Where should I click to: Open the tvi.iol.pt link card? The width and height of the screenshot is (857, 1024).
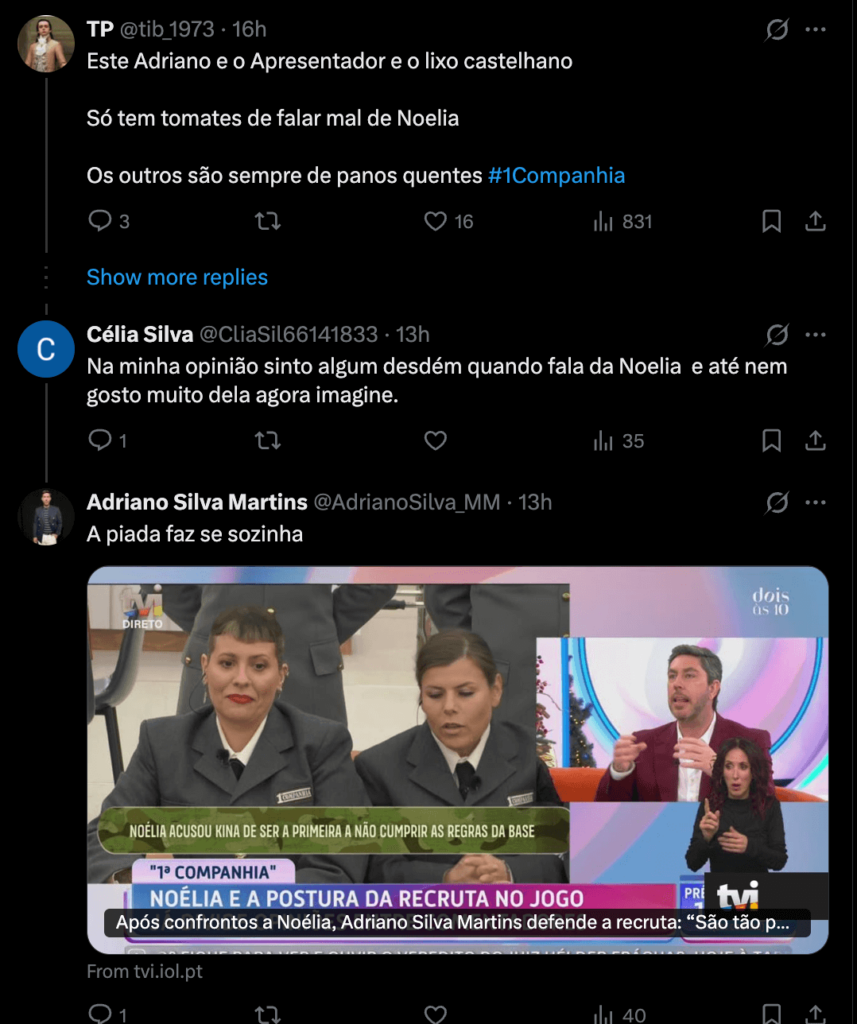point(457,760)
